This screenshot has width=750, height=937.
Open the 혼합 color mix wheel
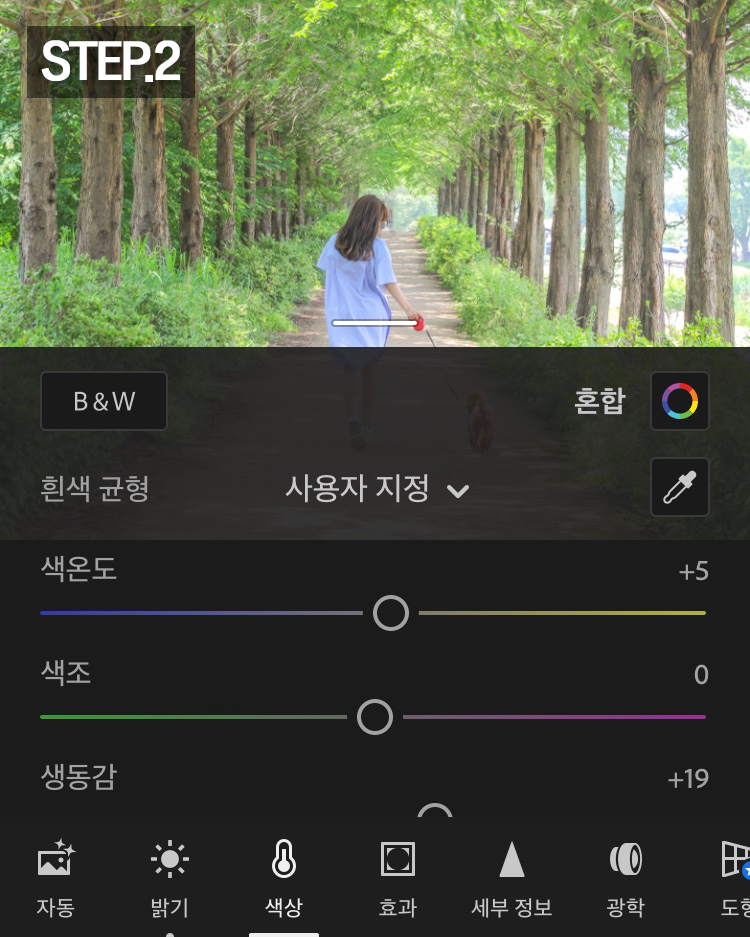(x=680, y=401)
